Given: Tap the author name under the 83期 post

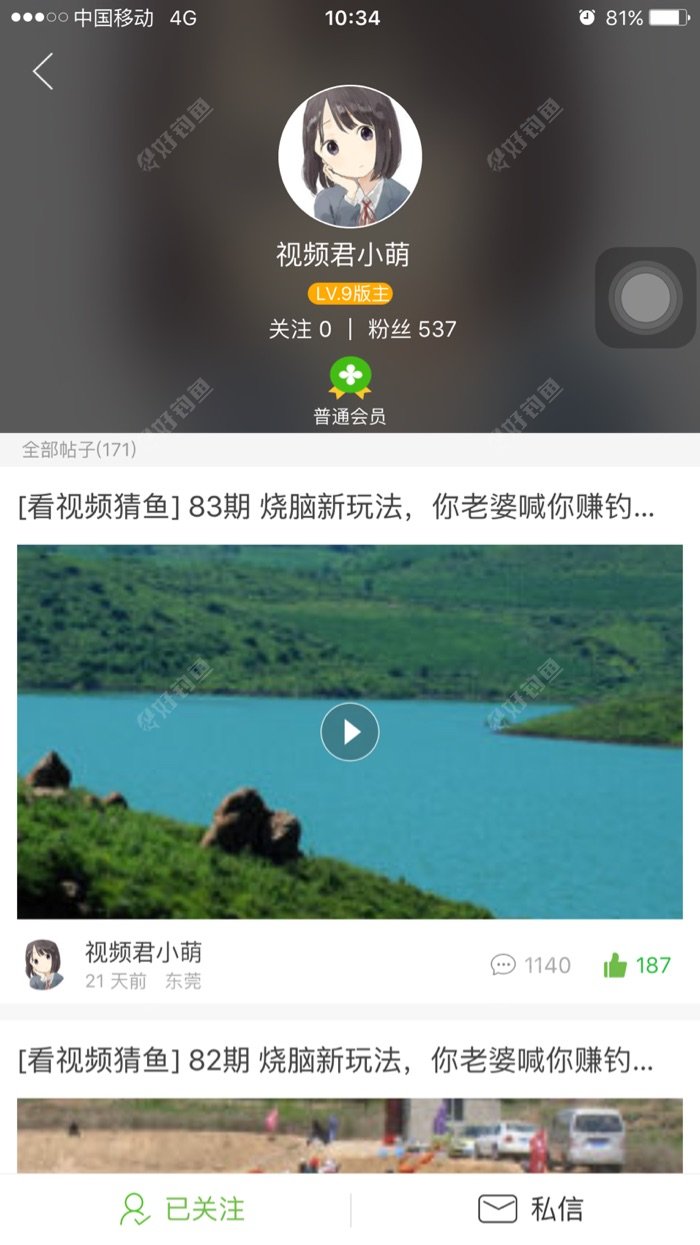Looking at the screenshot, I should click(143, 952).
